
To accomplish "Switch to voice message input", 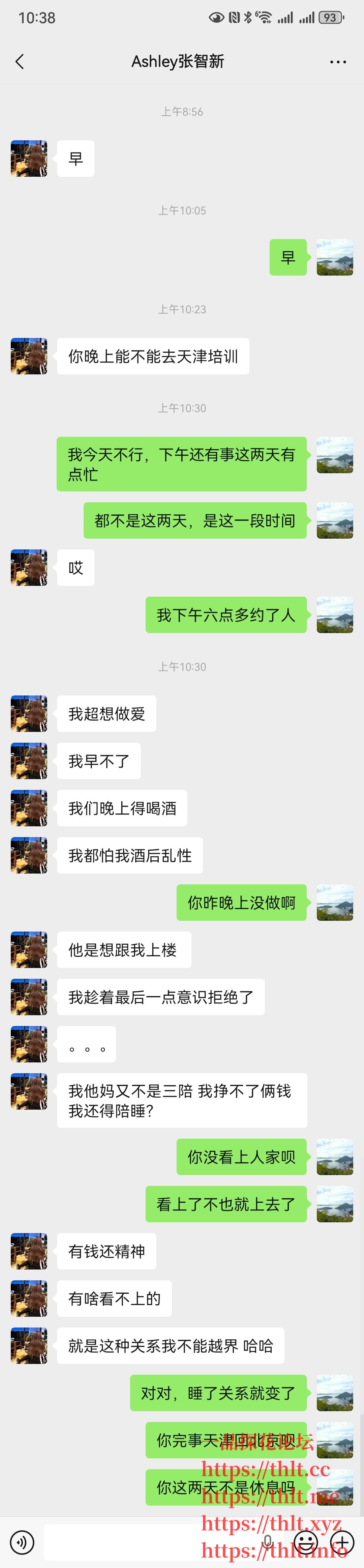I will [x=23, y=1542].
